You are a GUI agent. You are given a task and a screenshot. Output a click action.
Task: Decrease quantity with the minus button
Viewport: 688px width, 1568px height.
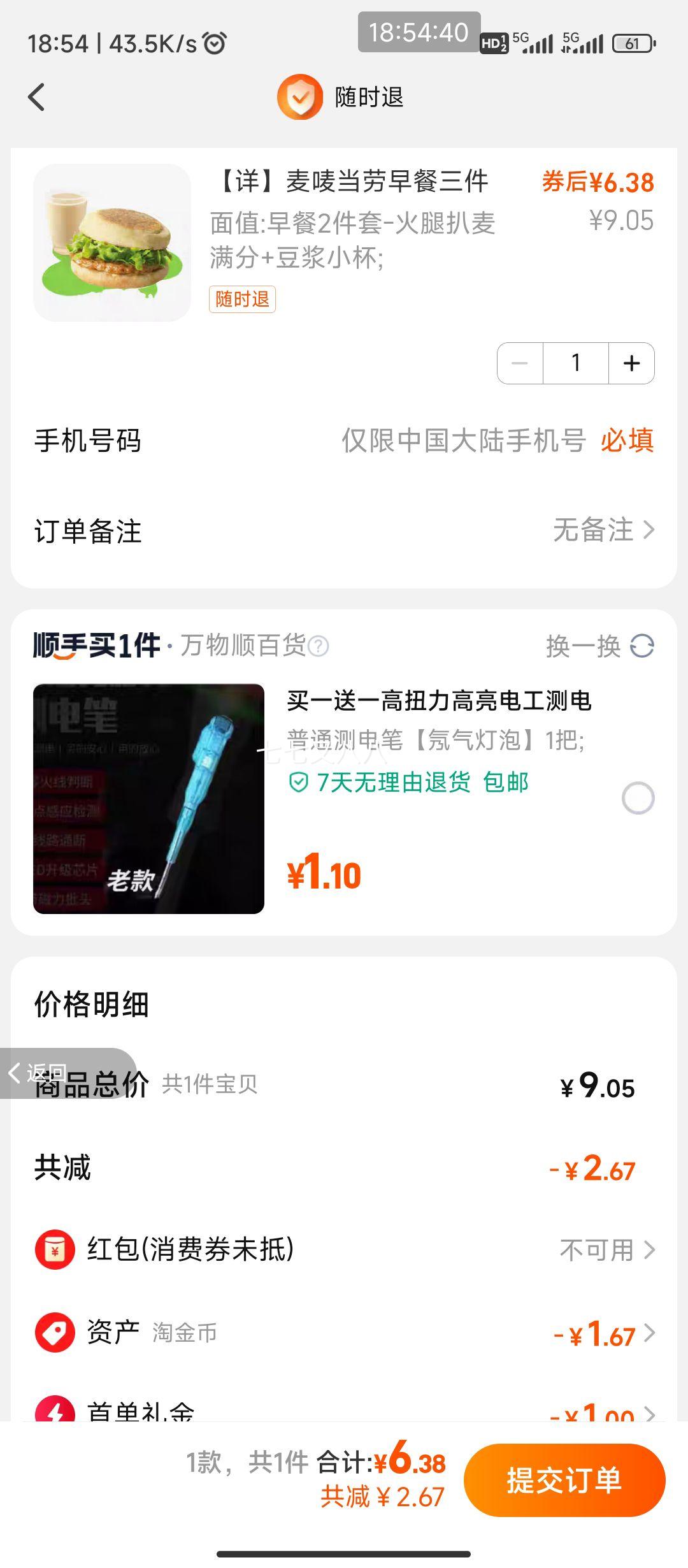coord(520,363)
